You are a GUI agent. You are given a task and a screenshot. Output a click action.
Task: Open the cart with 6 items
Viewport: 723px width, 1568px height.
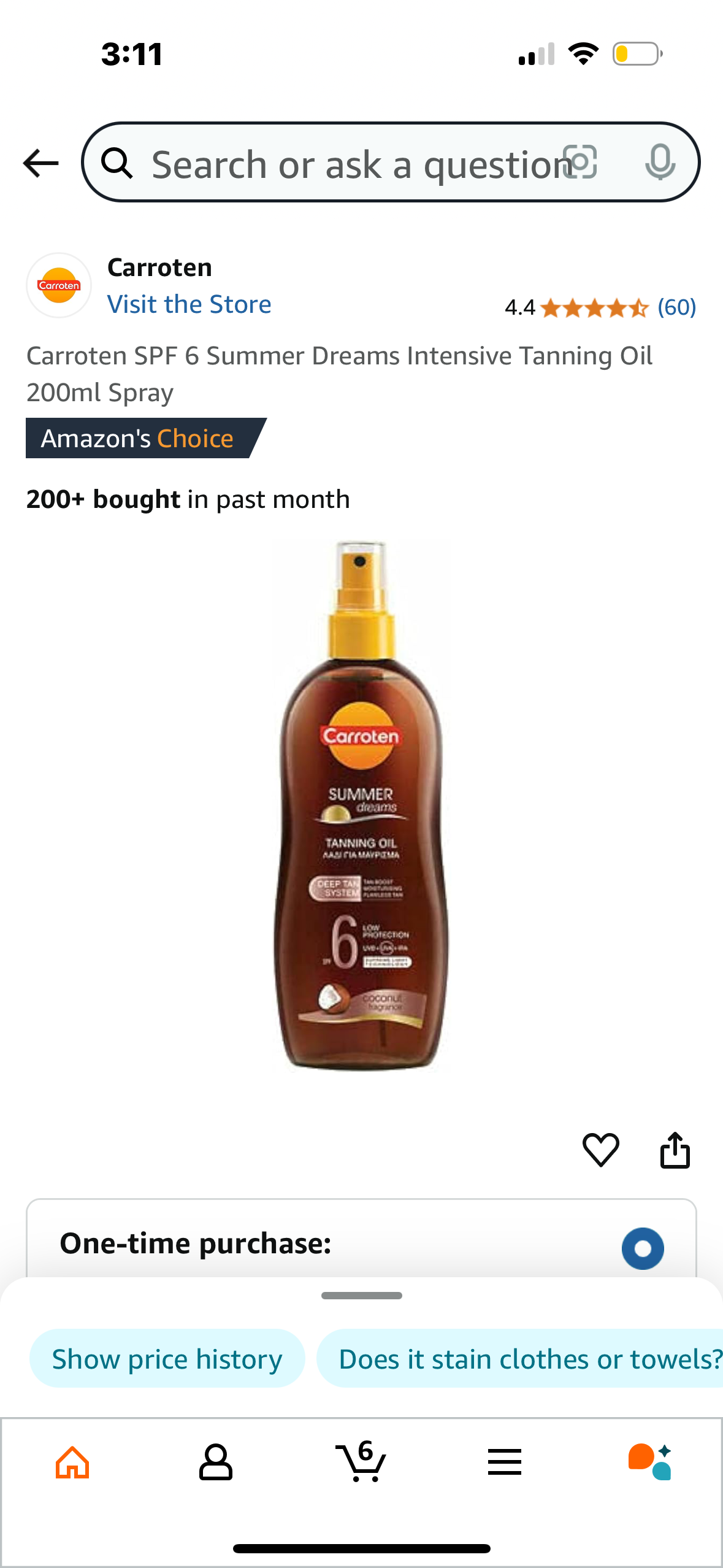click(x=361, y=1462)
